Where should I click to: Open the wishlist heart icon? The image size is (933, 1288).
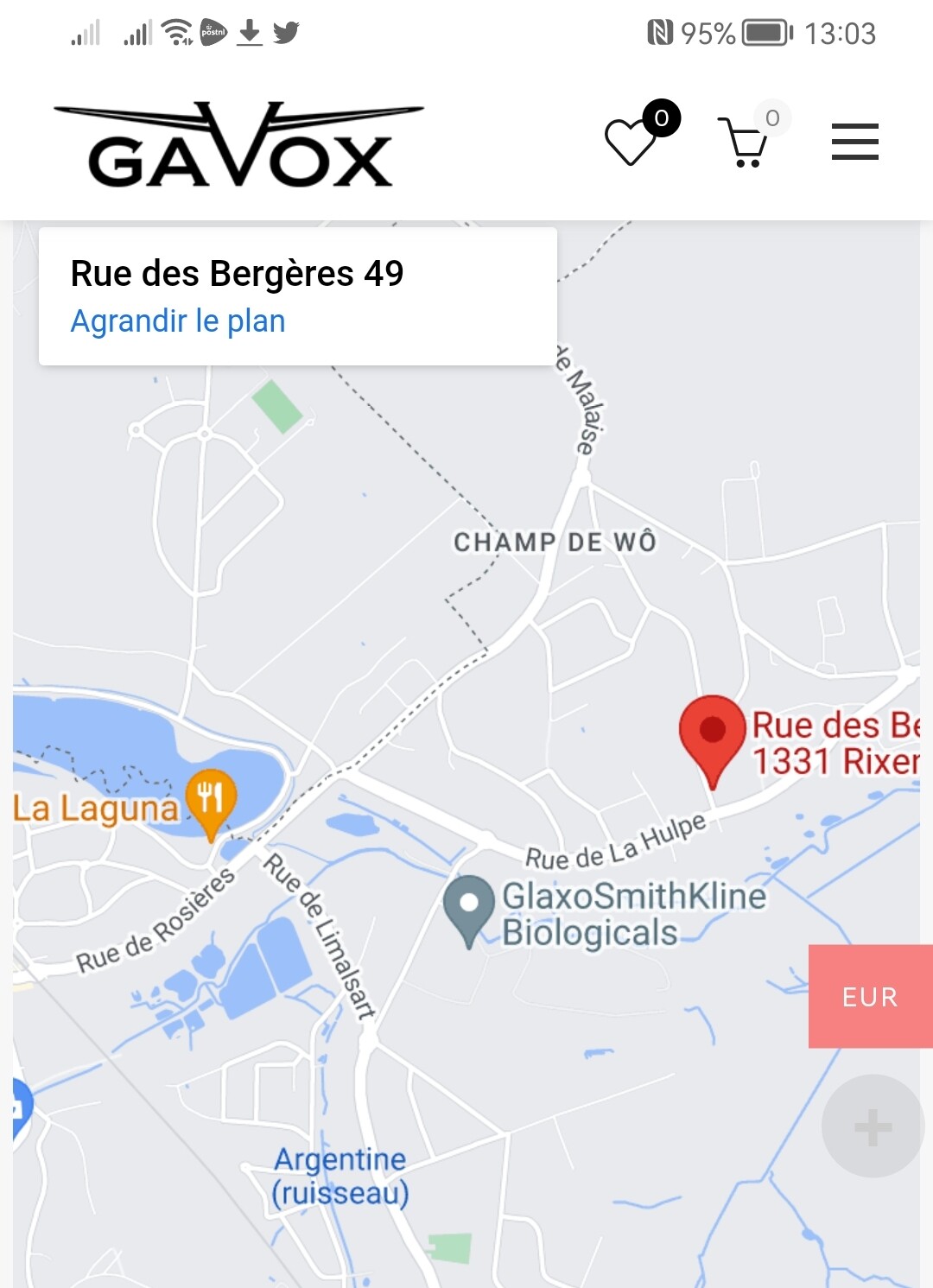[x=631, y=142]
